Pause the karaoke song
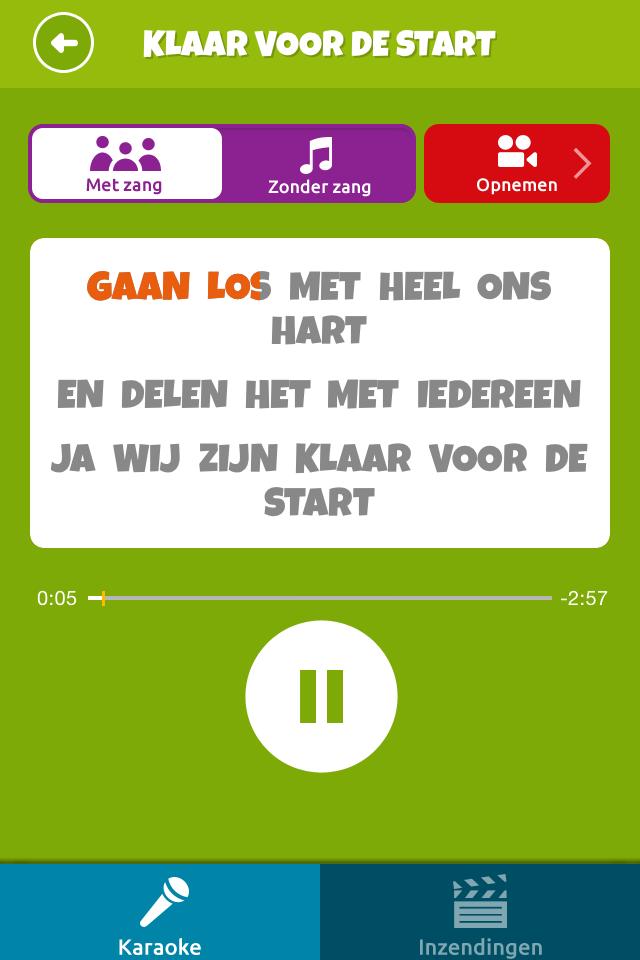The image size is (640, 960). click(x=321, y=696)
